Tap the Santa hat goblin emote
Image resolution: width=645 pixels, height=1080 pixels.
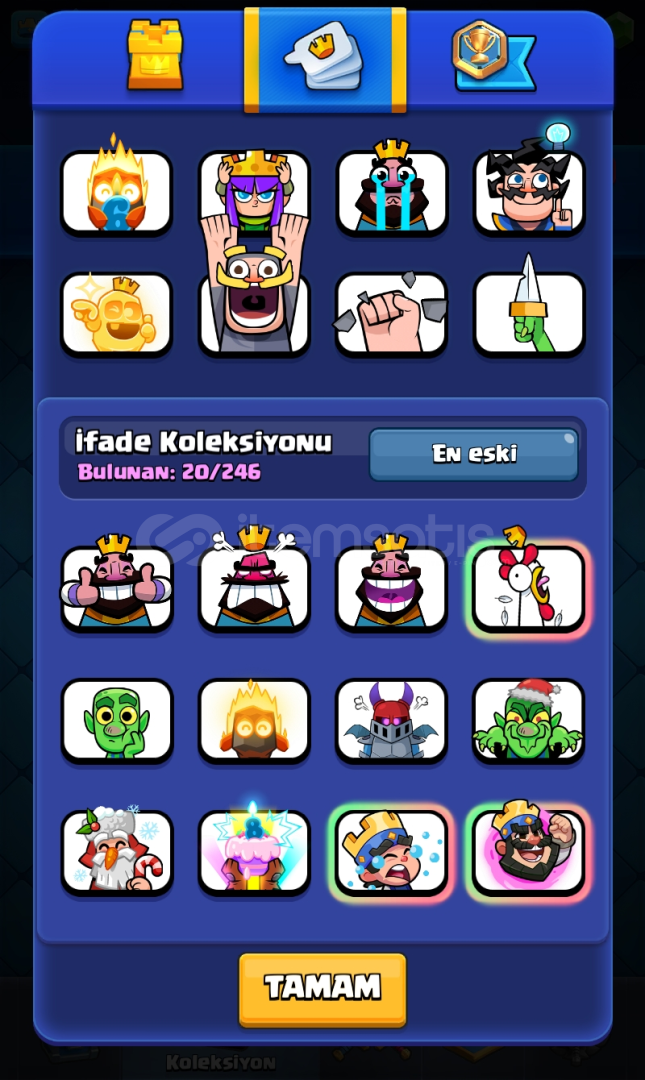coord(529,720)
